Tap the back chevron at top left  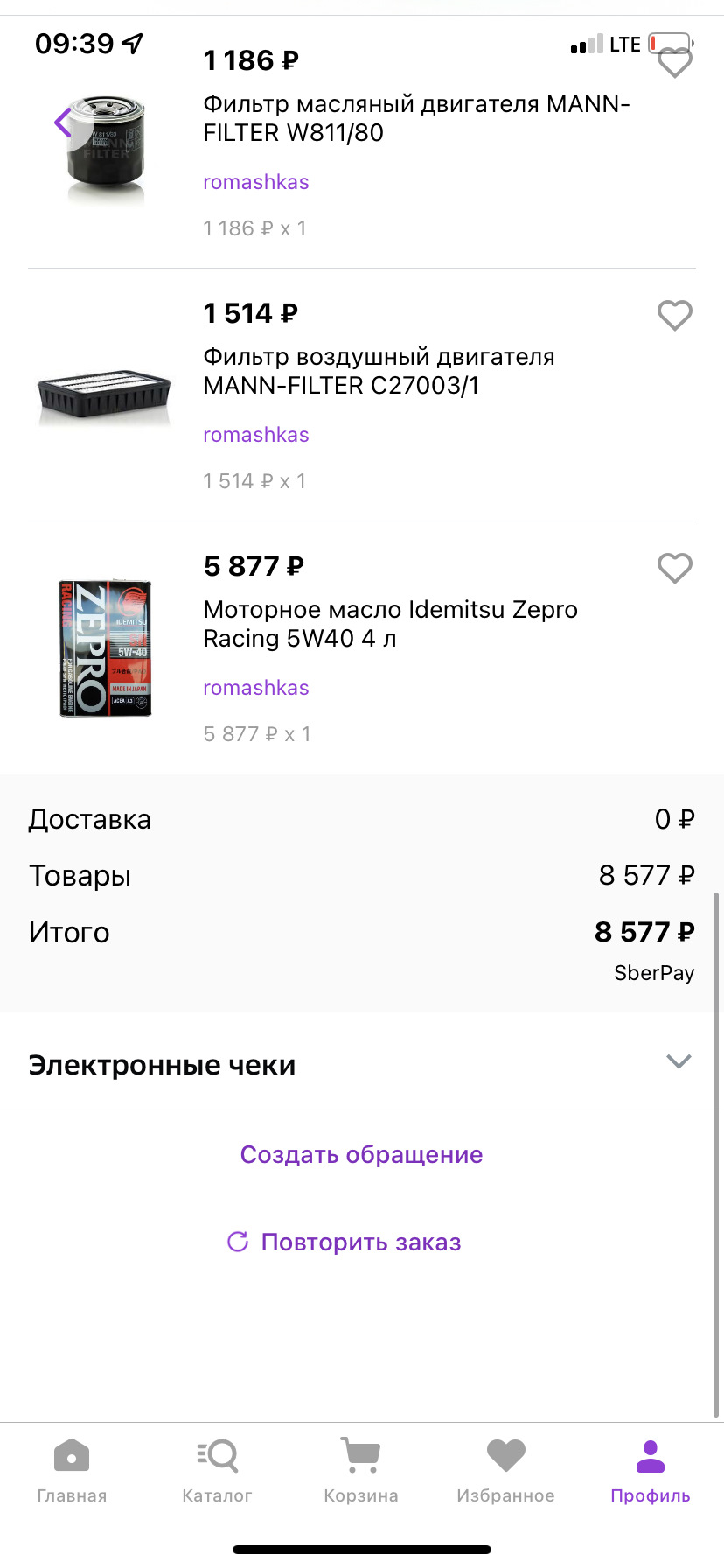click(63, 122)
